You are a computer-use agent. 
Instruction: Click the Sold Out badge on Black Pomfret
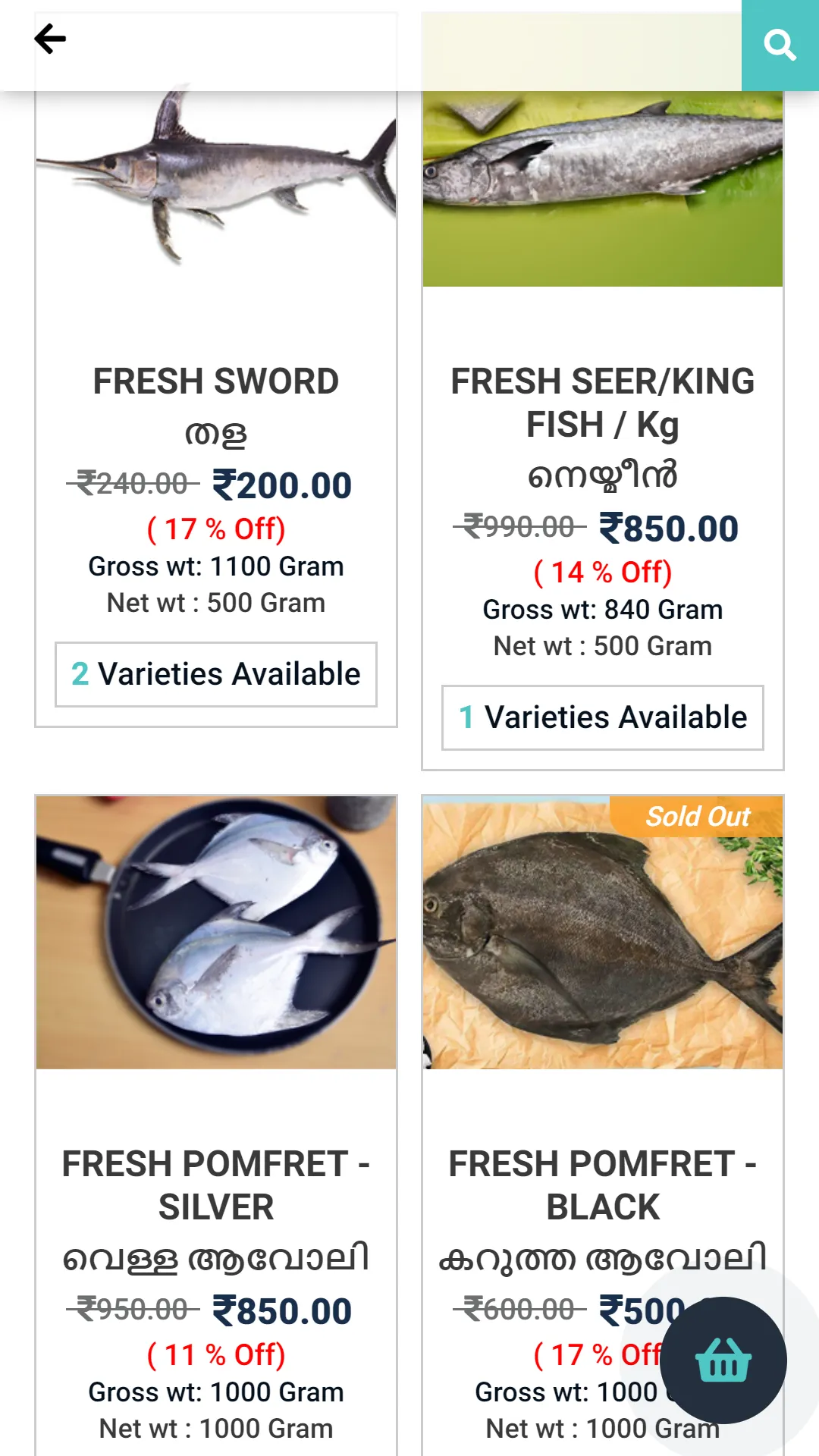pyautogui.click(x=696, y=817)
